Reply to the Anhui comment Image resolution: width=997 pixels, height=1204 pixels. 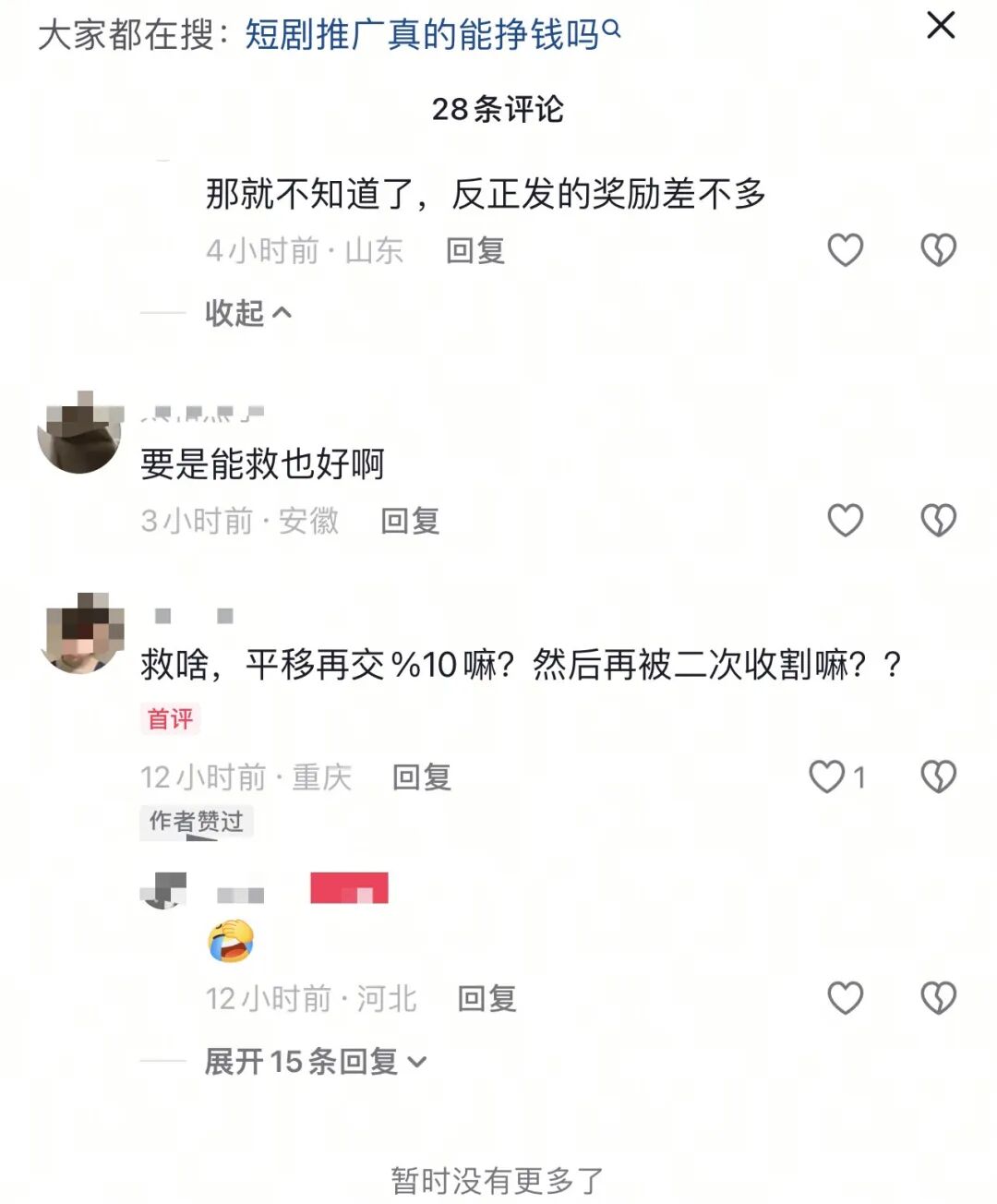pos(410,522)
